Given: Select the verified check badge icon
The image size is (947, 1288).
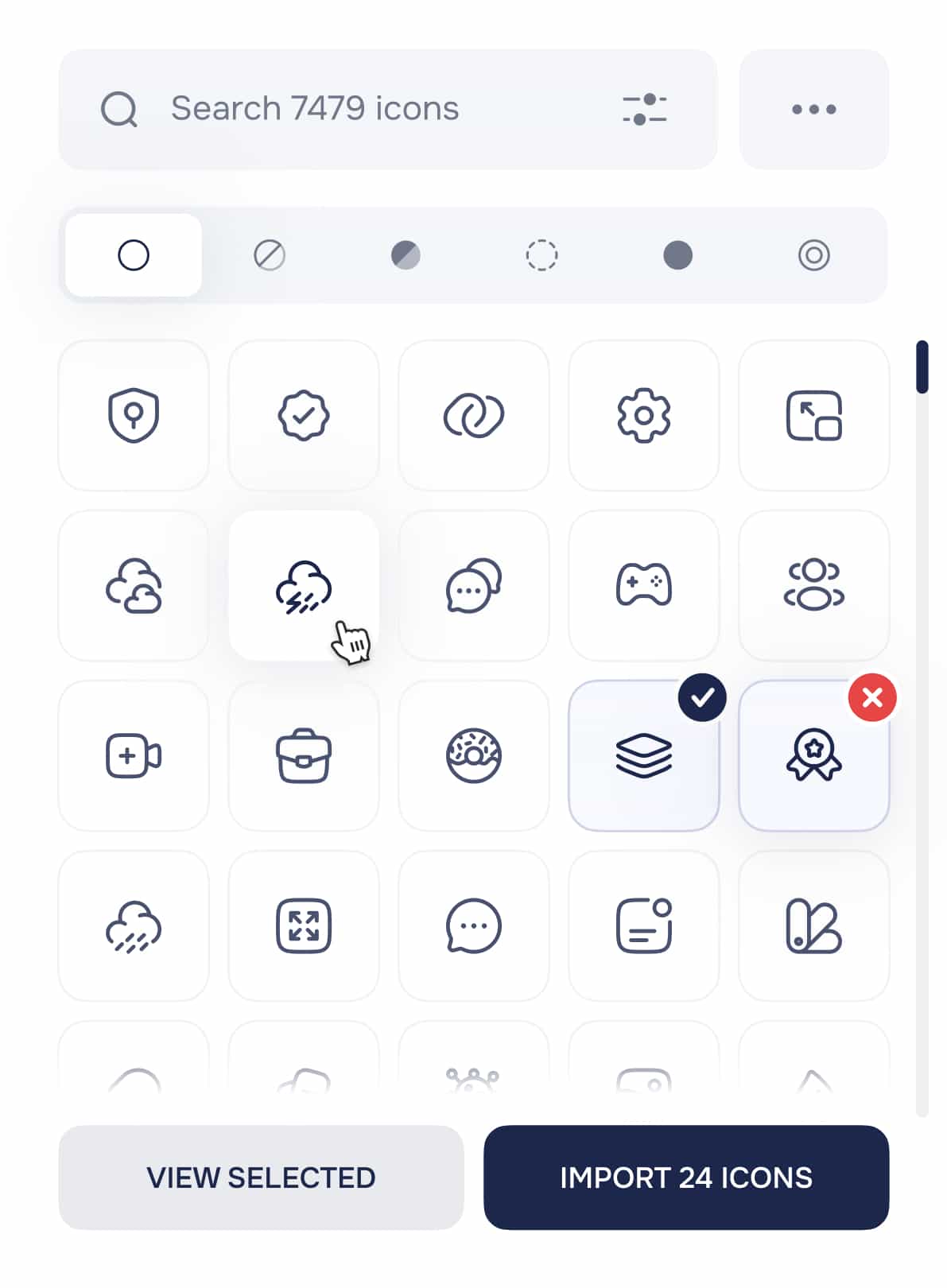Looking at the screenshot, I should pos(304,415).
